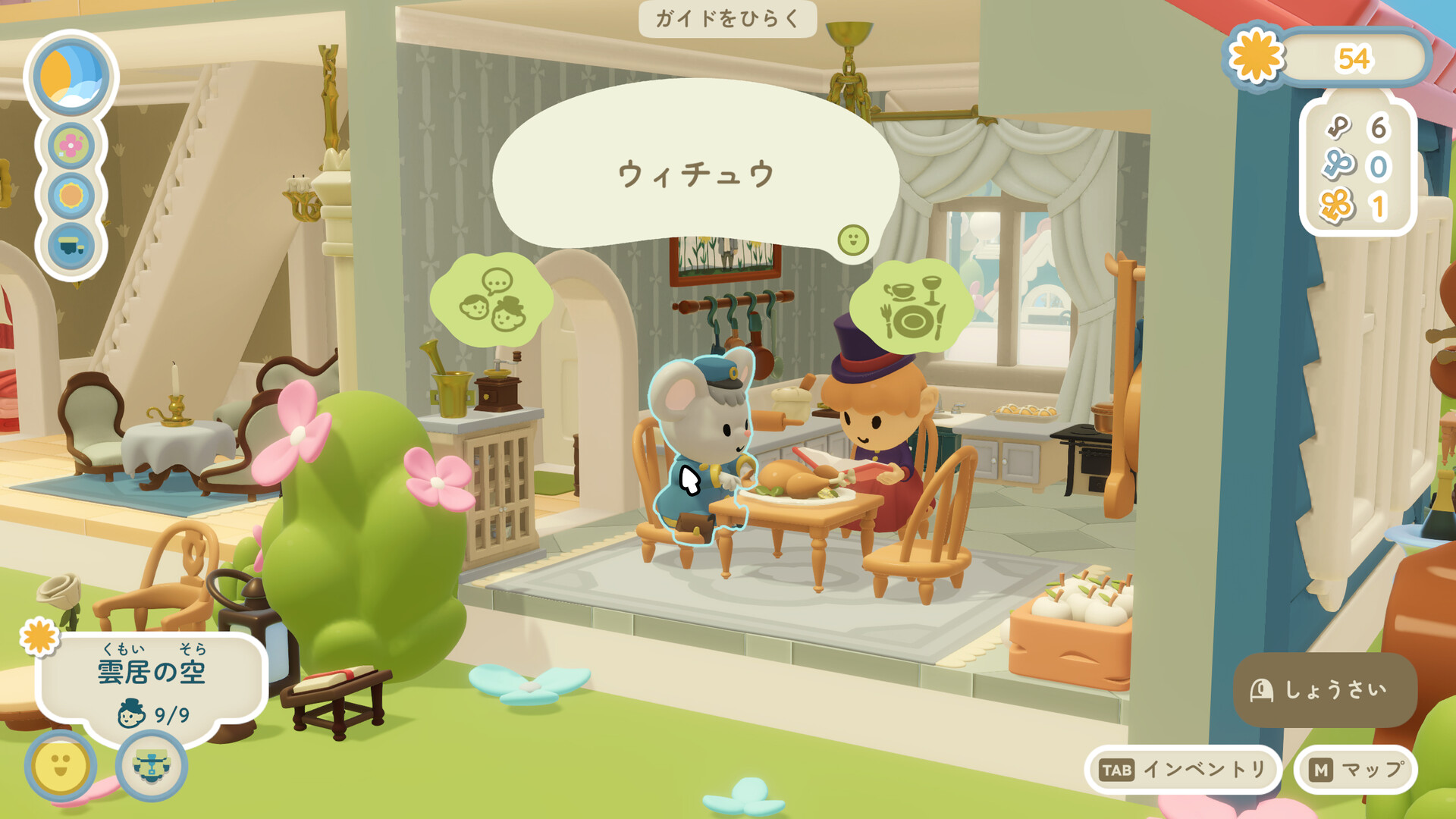Open the guide (ガイドをひらく)
Viewport: 1456px width, 819px height.
coord(726,18)
